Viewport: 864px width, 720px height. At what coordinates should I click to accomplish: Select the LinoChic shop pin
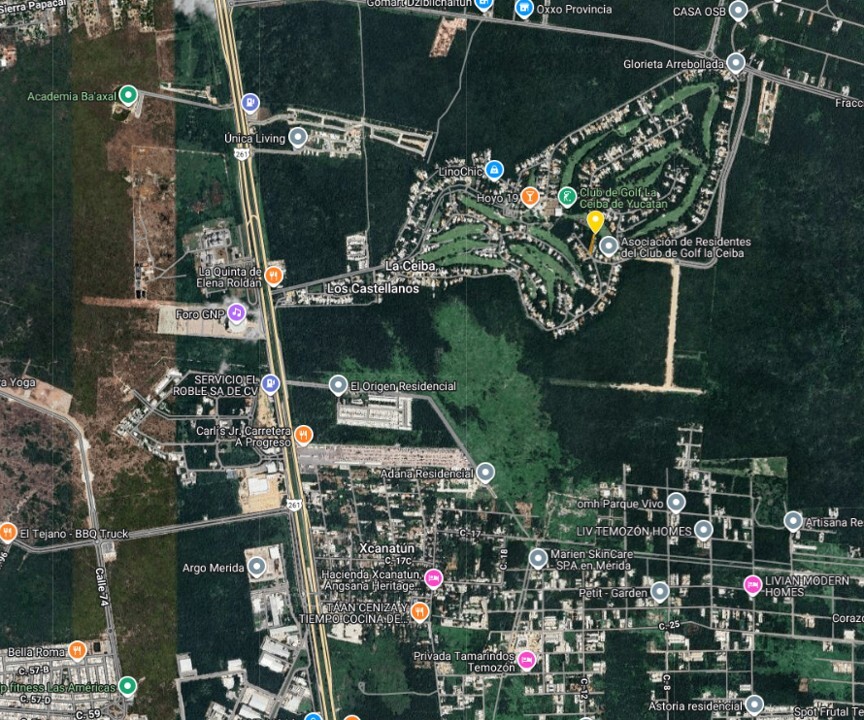494,171
